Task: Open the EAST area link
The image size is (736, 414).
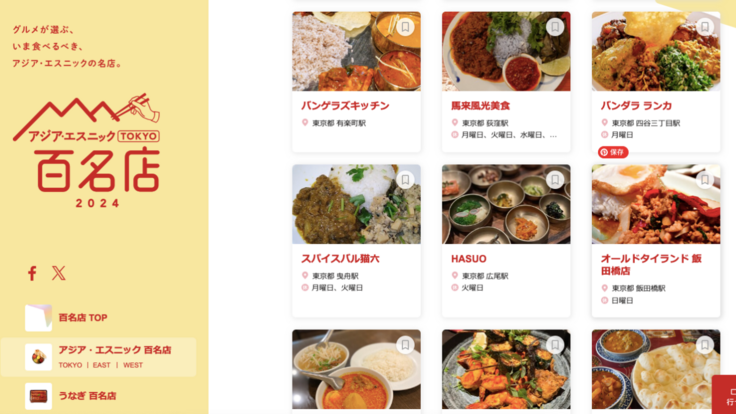Action: tap(103, 365)
